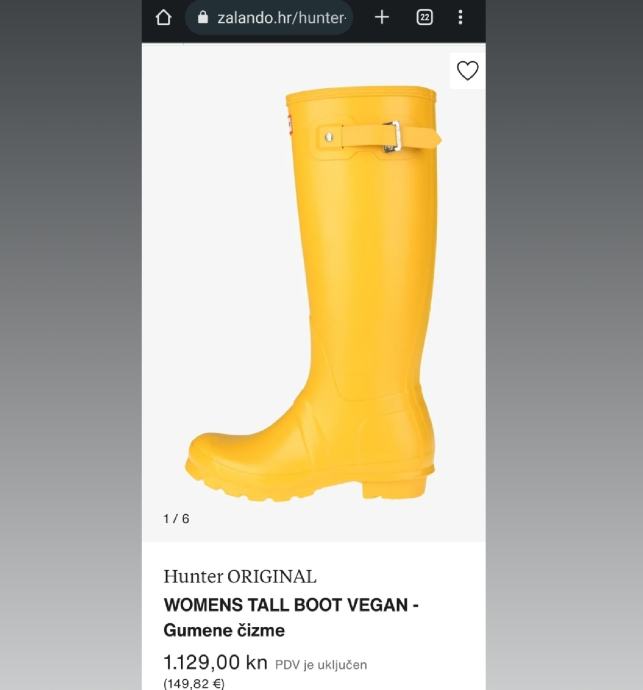Open a new browser tab
The height and width of the screenshot is (690, 643).
tap(382, 17)
